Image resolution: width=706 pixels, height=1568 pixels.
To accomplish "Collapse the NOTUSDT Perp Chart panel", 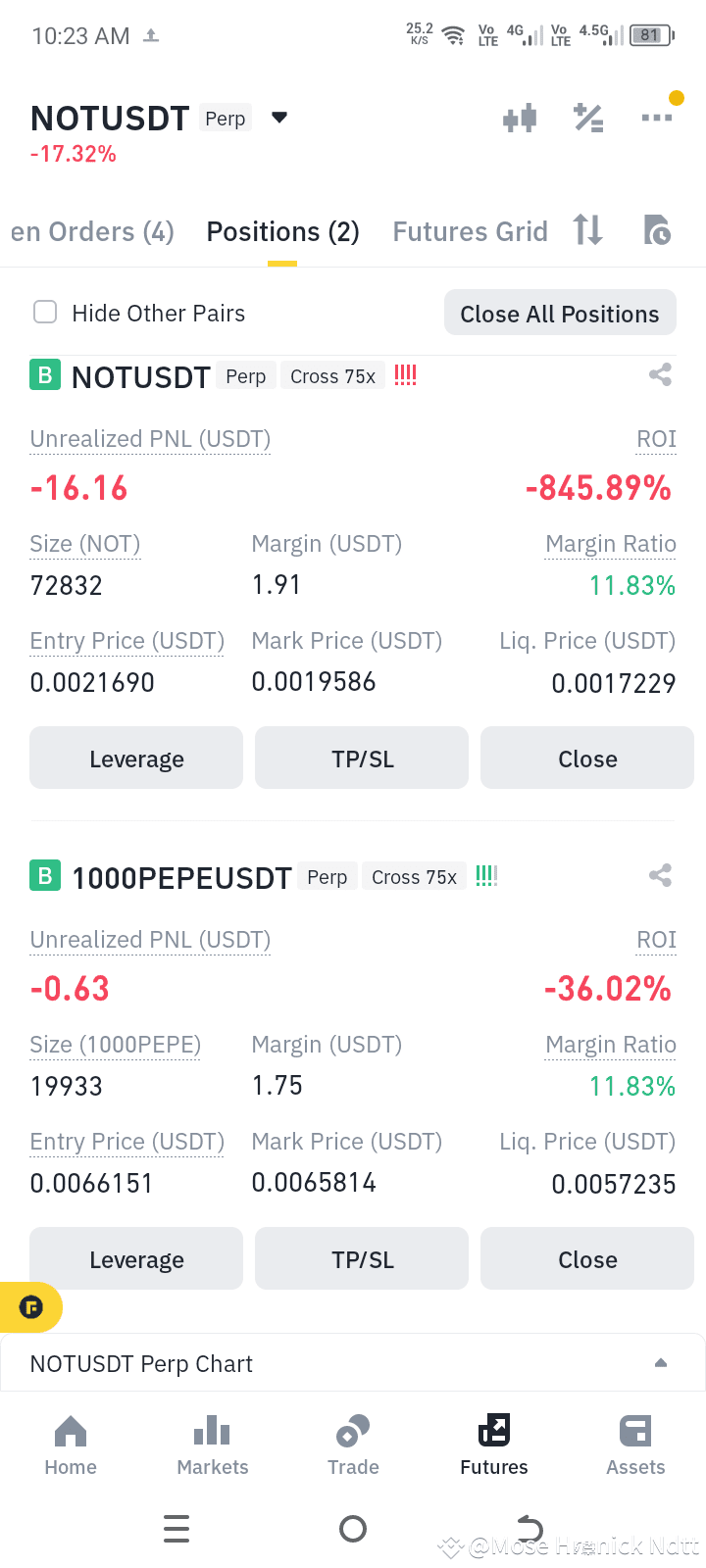I will (x=660, y=1362).
